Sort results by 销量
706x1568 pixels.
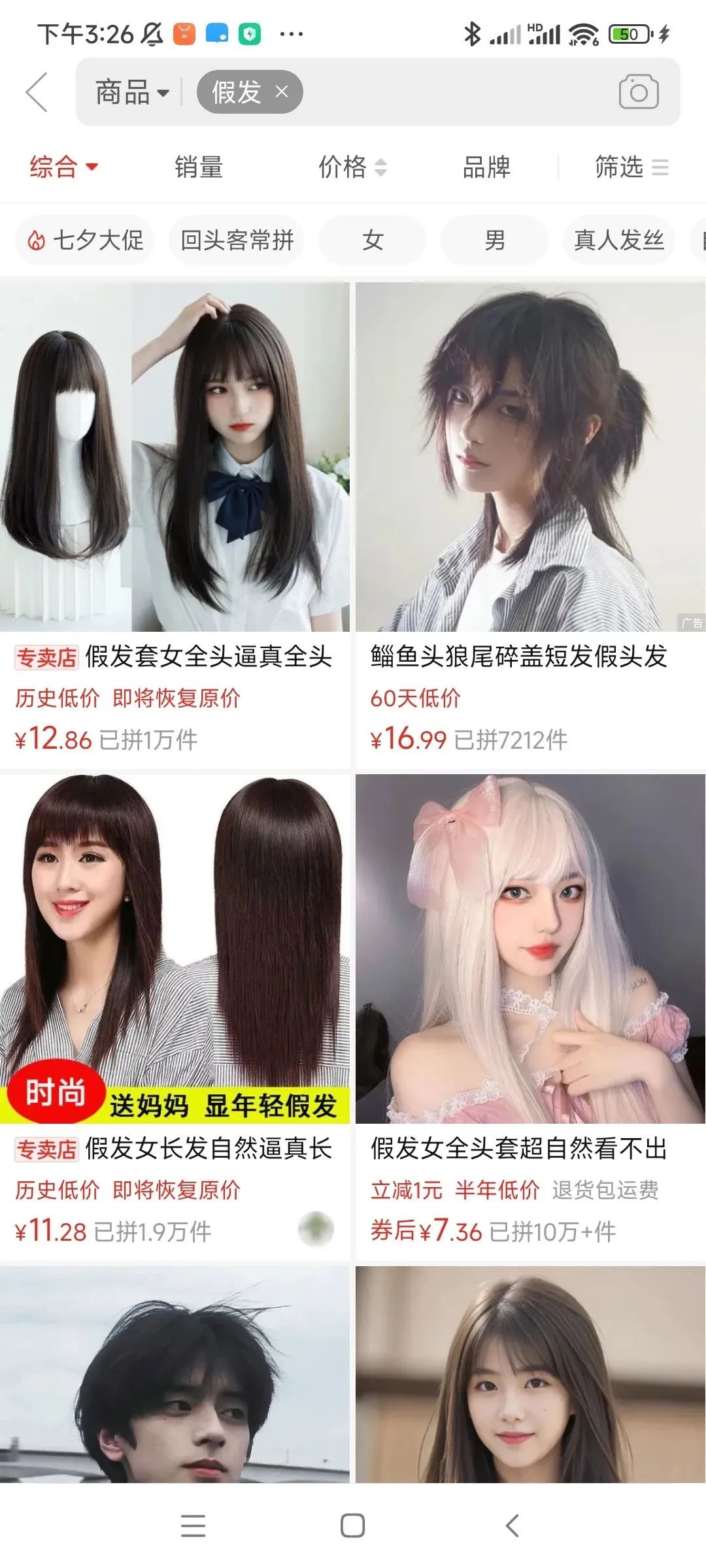199,167
